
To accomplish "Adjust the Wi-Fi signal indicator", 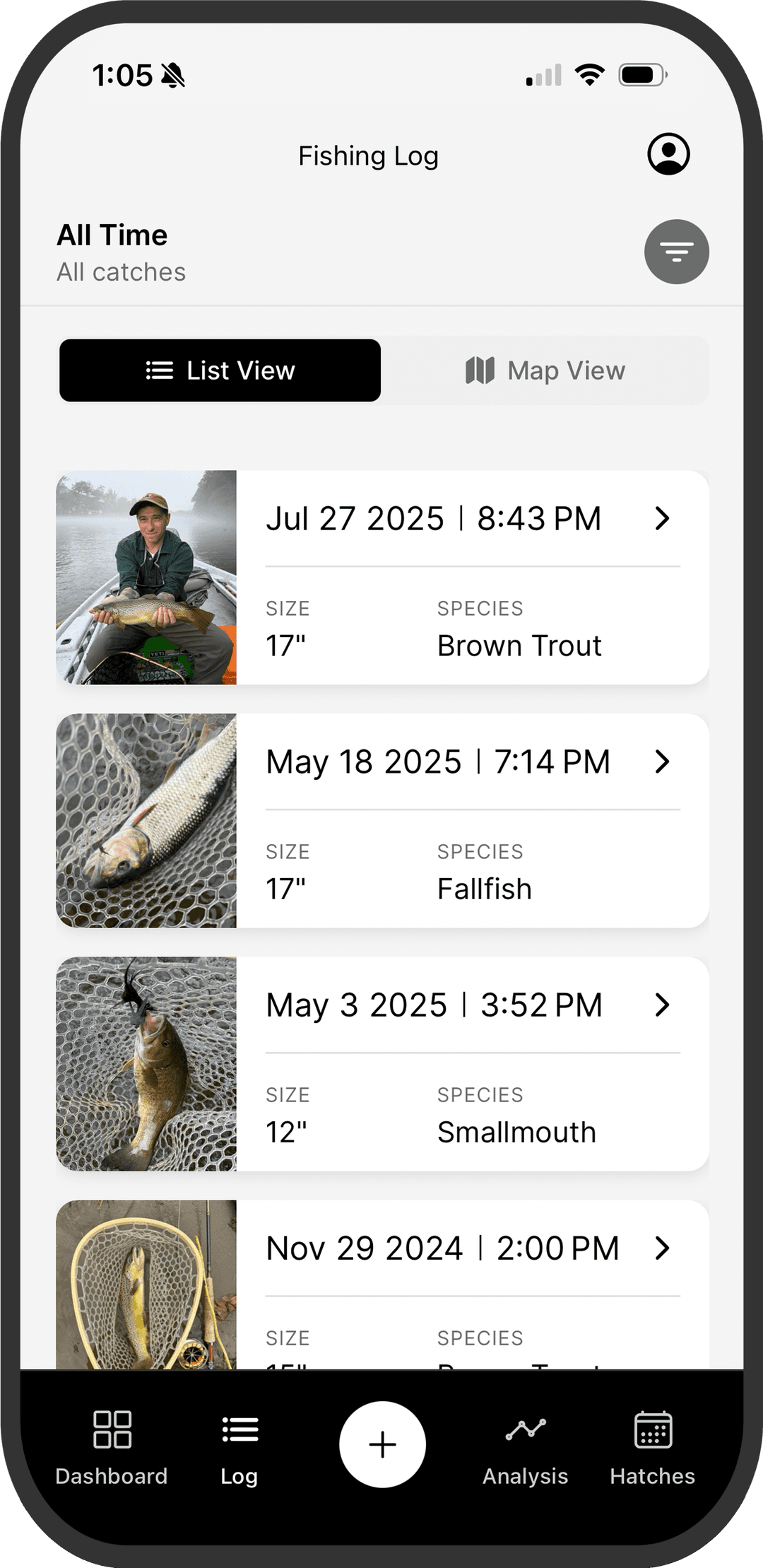I will pos(588,73).
